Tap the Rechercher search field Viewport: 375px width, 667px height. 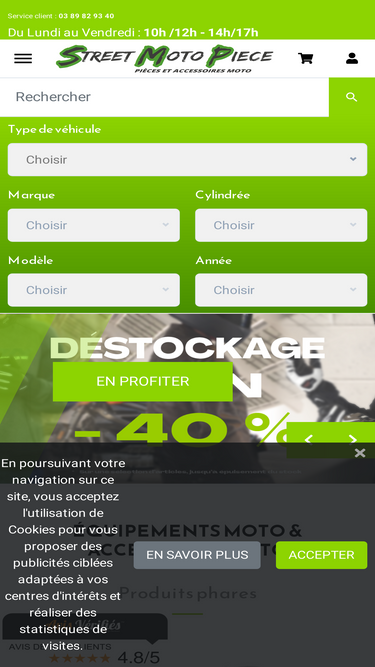[x=164, y=97]
